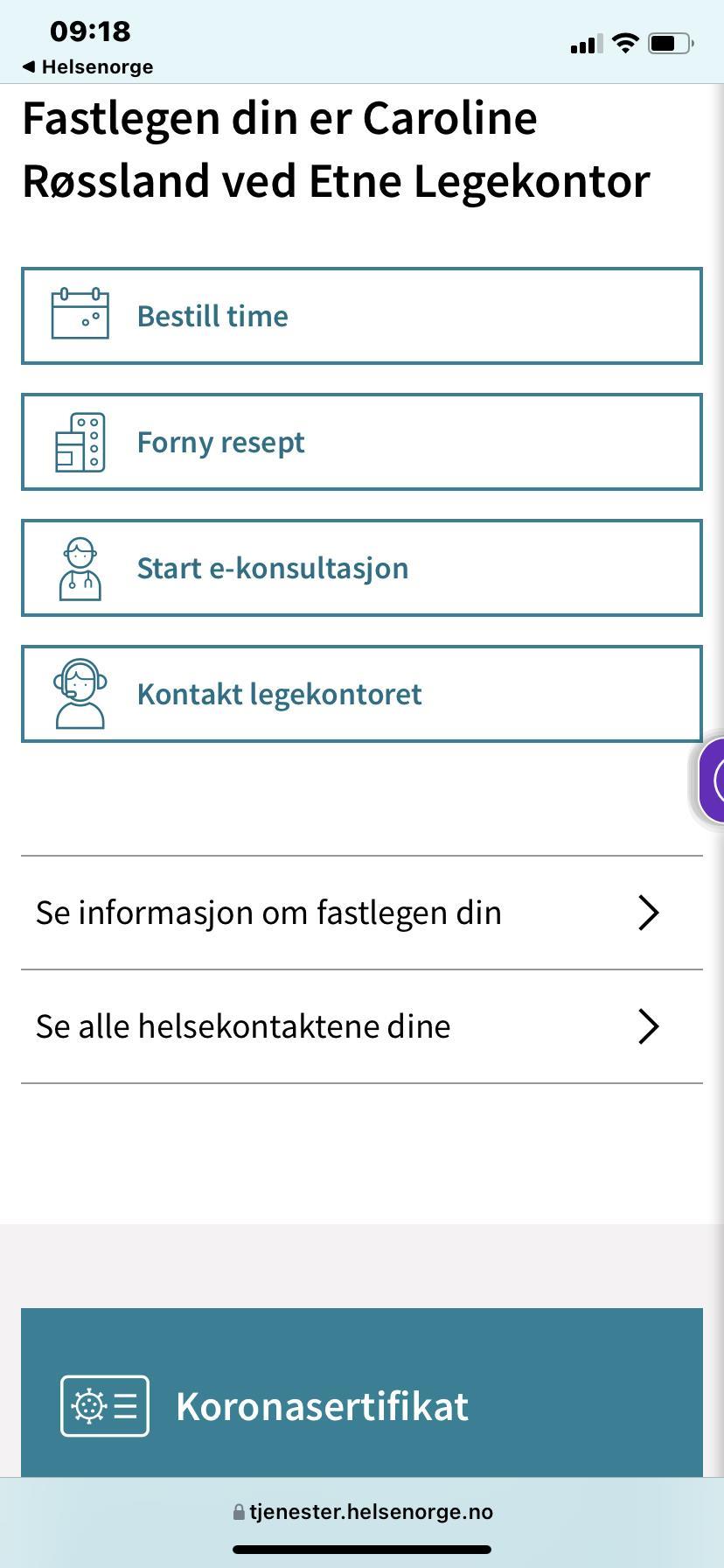Screen dimensions: 724x1568
Task: Return to the Helsenorge app
Action: pyautogui.click(x=87, y=66)
